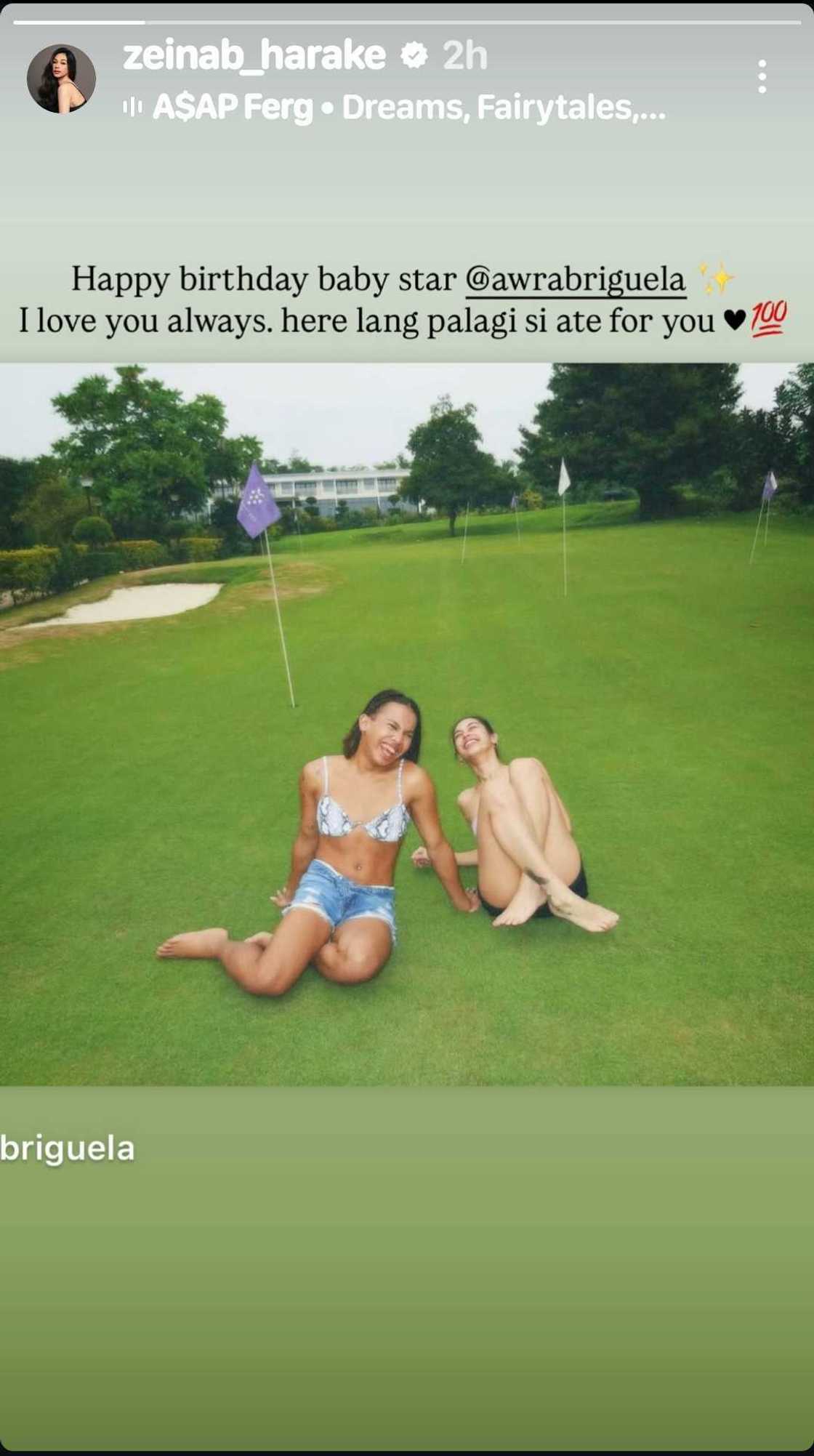Open the story overflow menu

click(x=761, y=76)
